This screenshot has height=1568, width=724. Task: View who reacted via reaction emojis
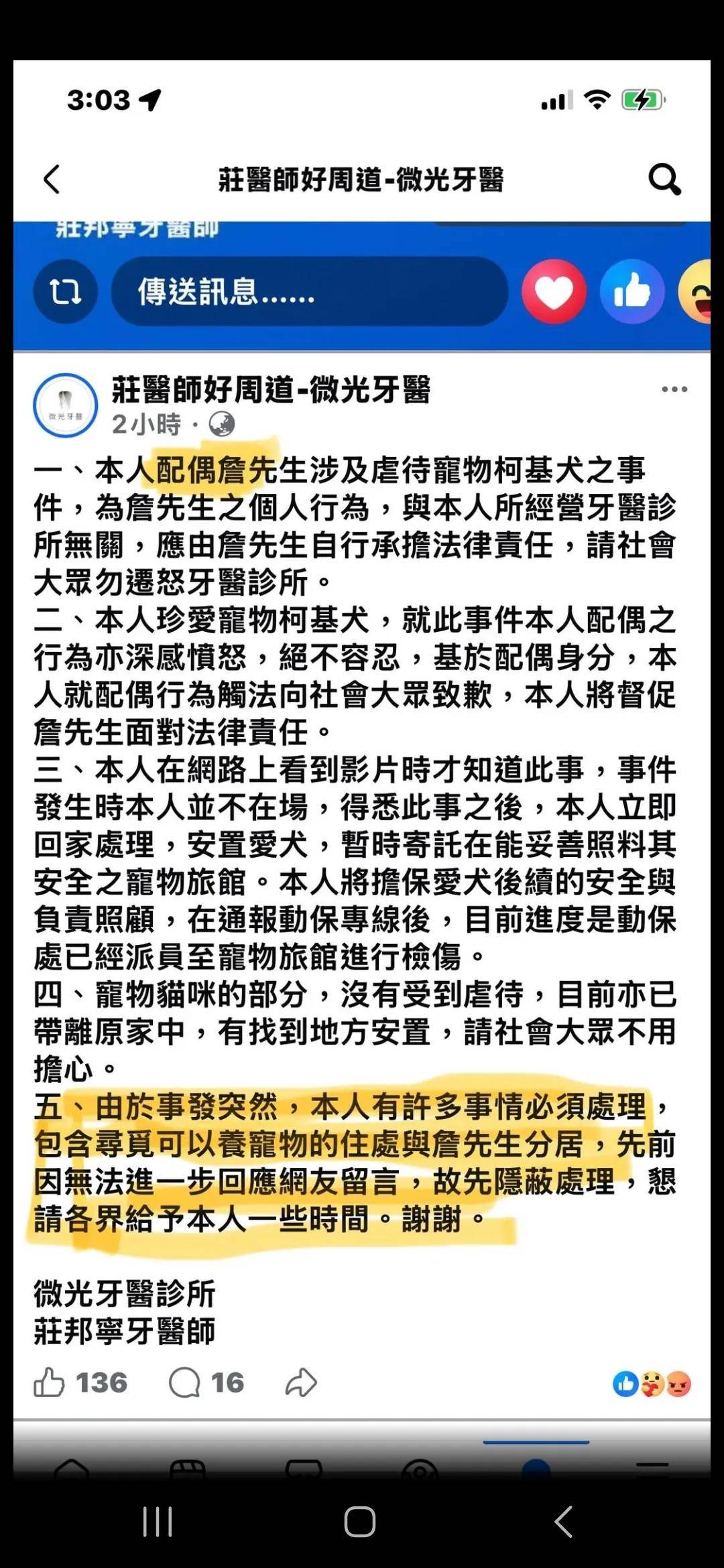[652, 1384]
